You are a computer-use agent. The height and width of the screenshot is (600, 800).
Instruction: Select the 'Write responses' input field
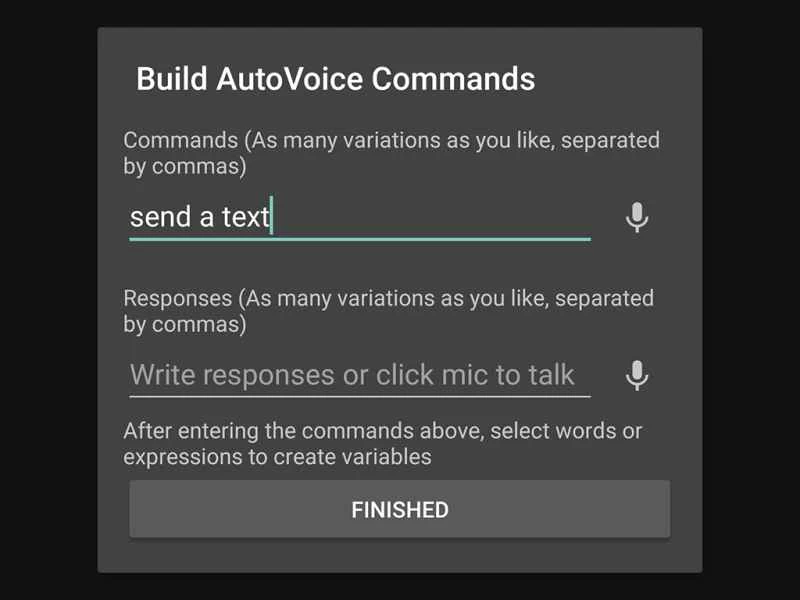click(x=359, y=375)
